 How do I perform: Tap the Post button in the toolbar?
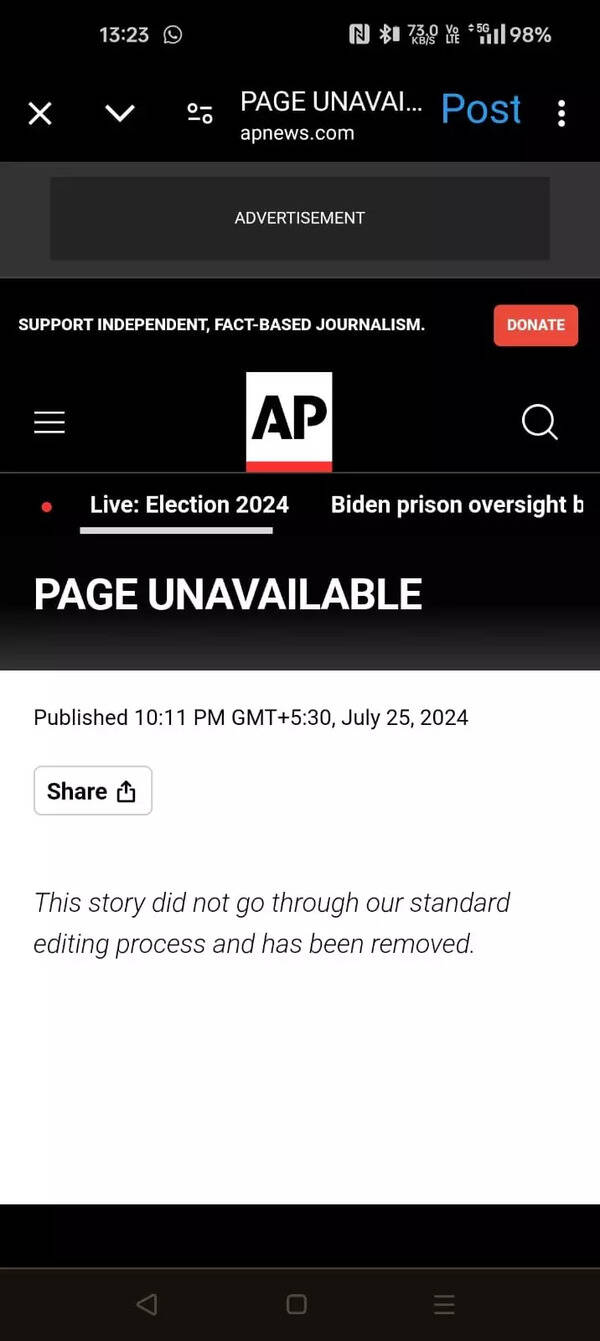481,109
